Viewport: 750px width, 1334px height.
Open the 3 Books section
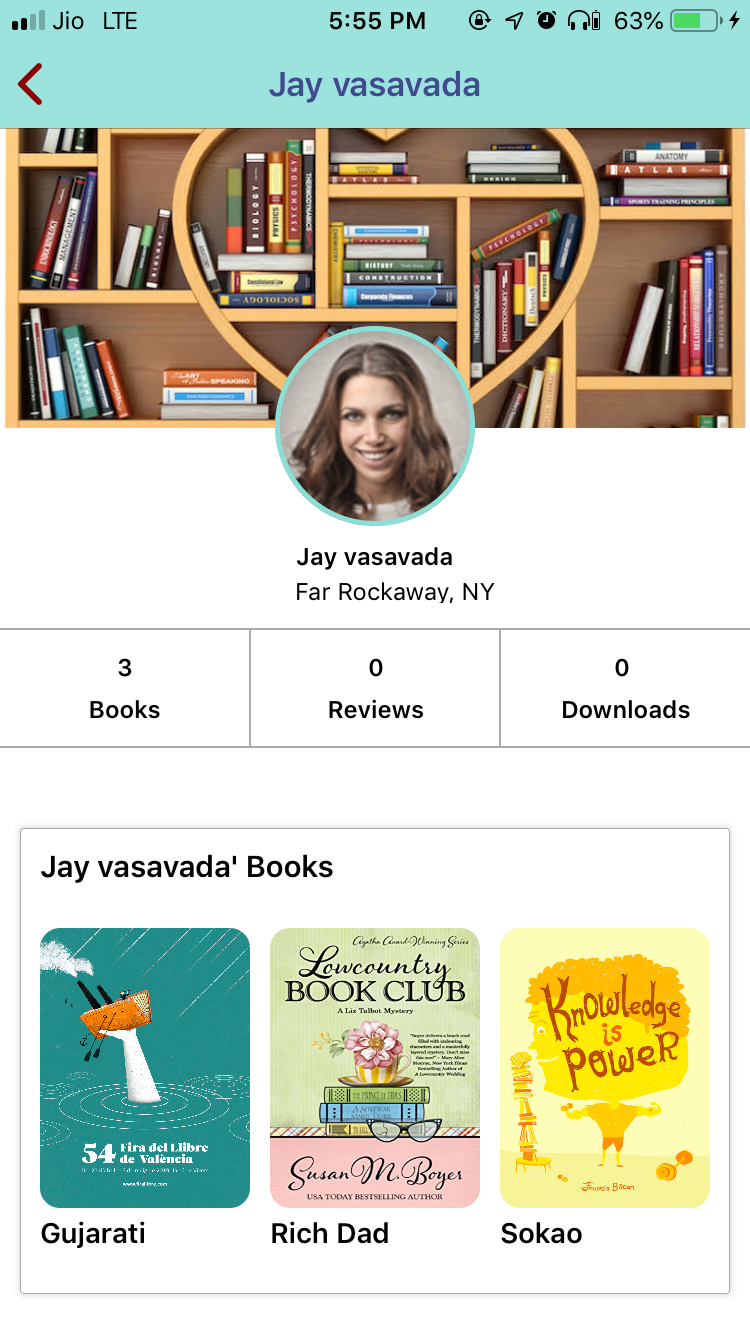pyautogui.click(x=125, y=688)
